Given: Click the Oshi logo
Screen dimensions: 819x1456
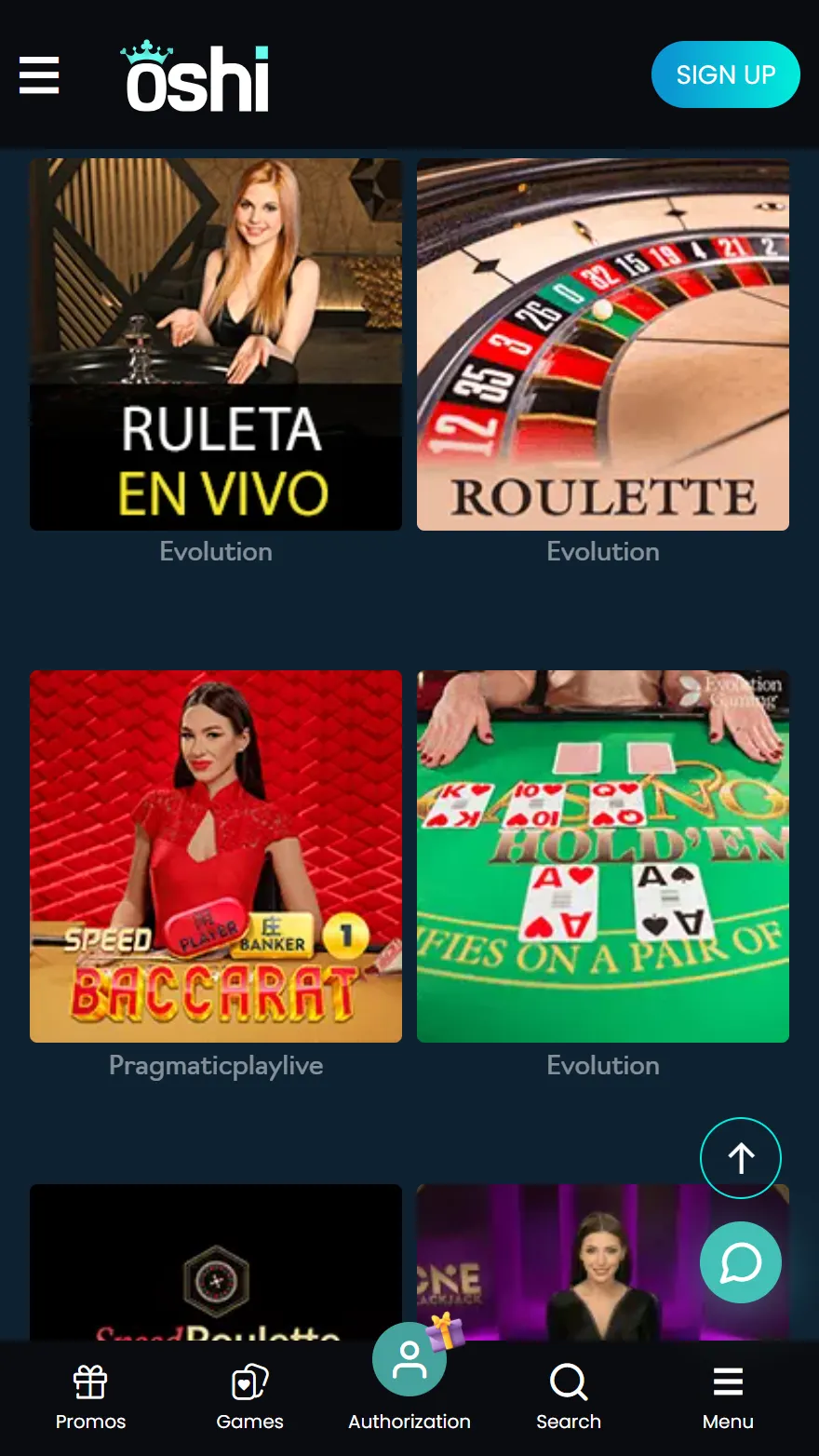Looking at the screenshot, I should (x=195, y=75).
